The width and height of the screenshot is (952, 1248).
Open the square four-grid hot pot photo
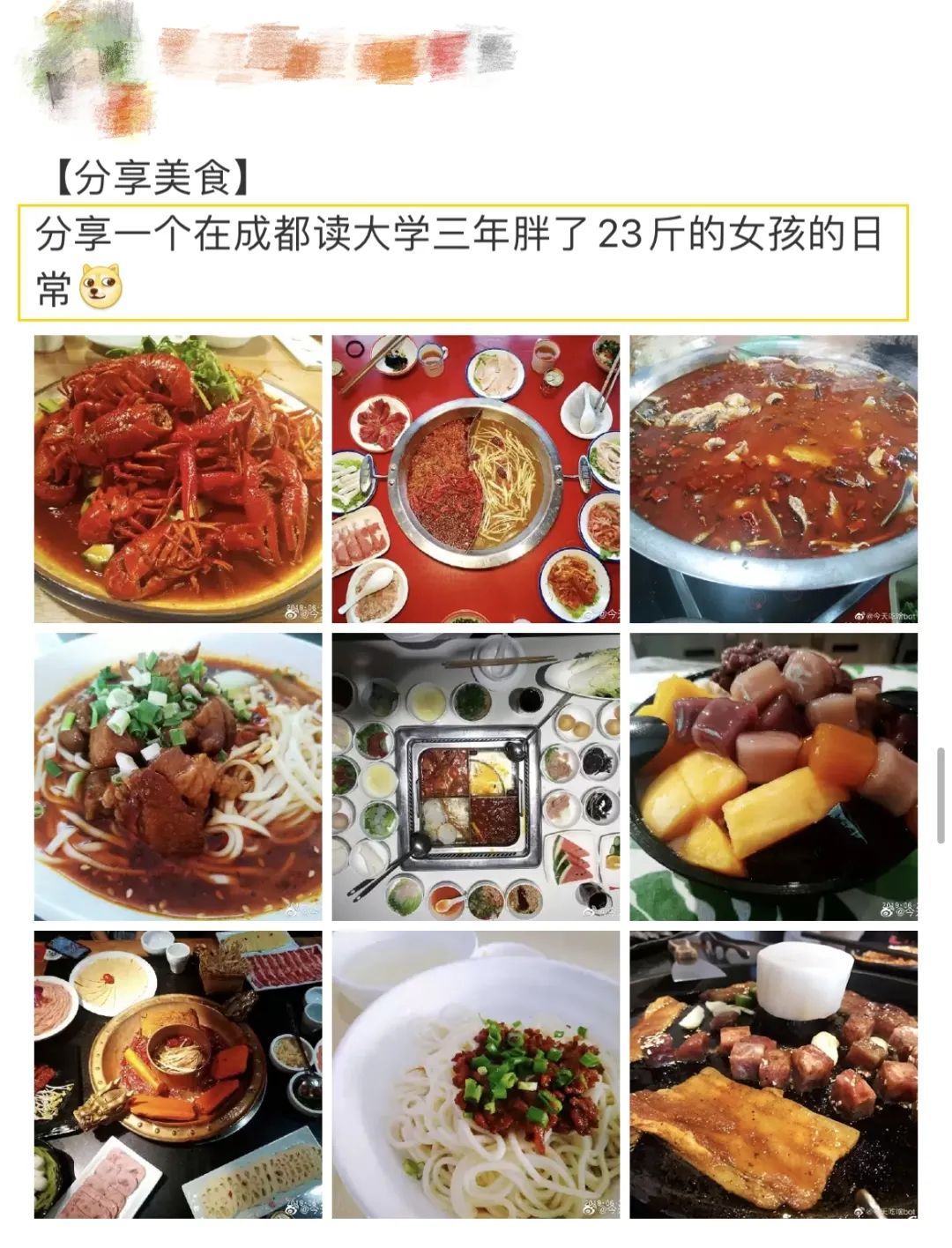pyautogui.click(x=476, y=776)
